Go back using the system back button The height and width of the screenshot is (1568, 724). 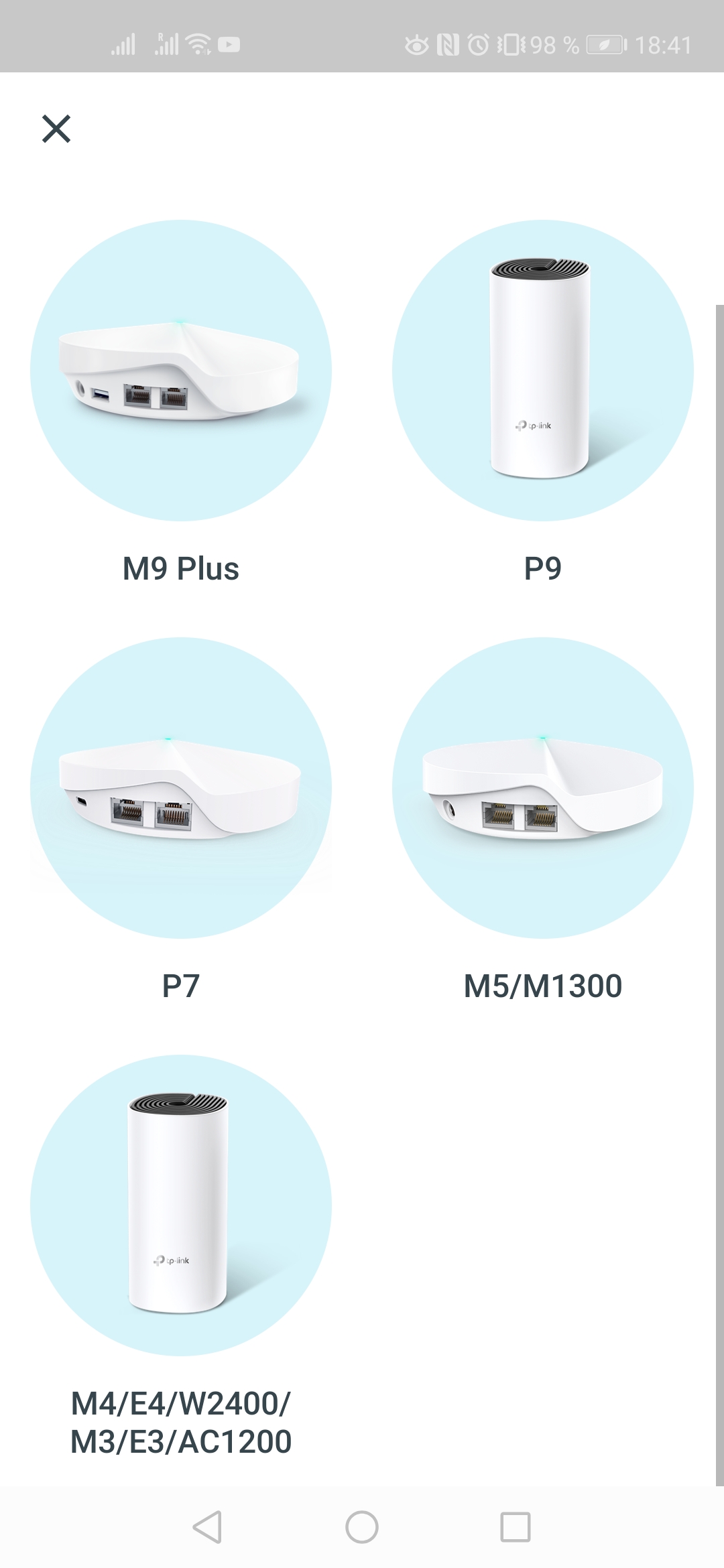207,1527
